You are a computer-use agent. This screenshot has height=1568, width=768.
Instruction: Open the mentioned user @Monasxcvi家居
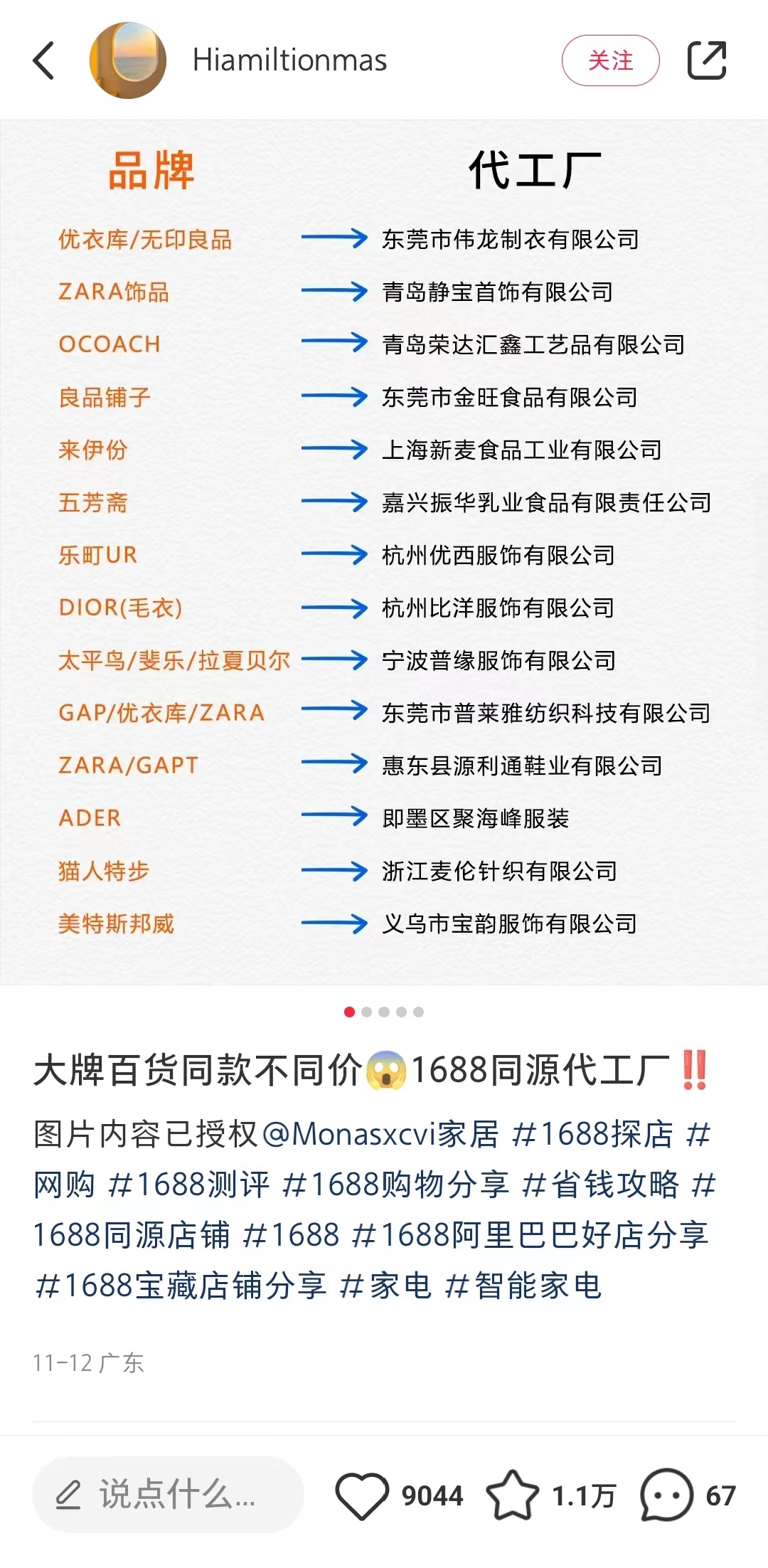click(380, 1134)
